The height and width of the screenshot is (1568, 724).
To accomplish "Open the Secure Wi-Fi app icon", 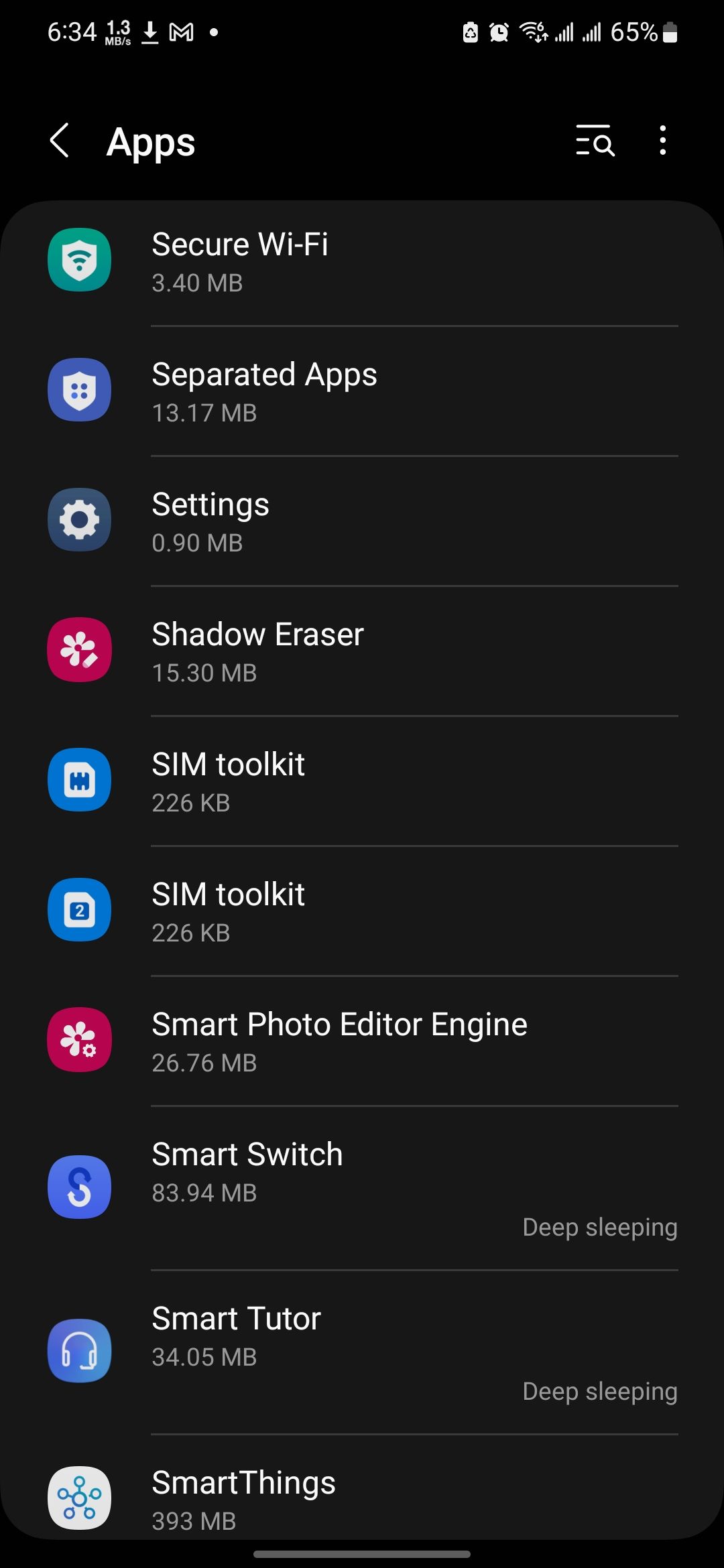I will [79, 261].
